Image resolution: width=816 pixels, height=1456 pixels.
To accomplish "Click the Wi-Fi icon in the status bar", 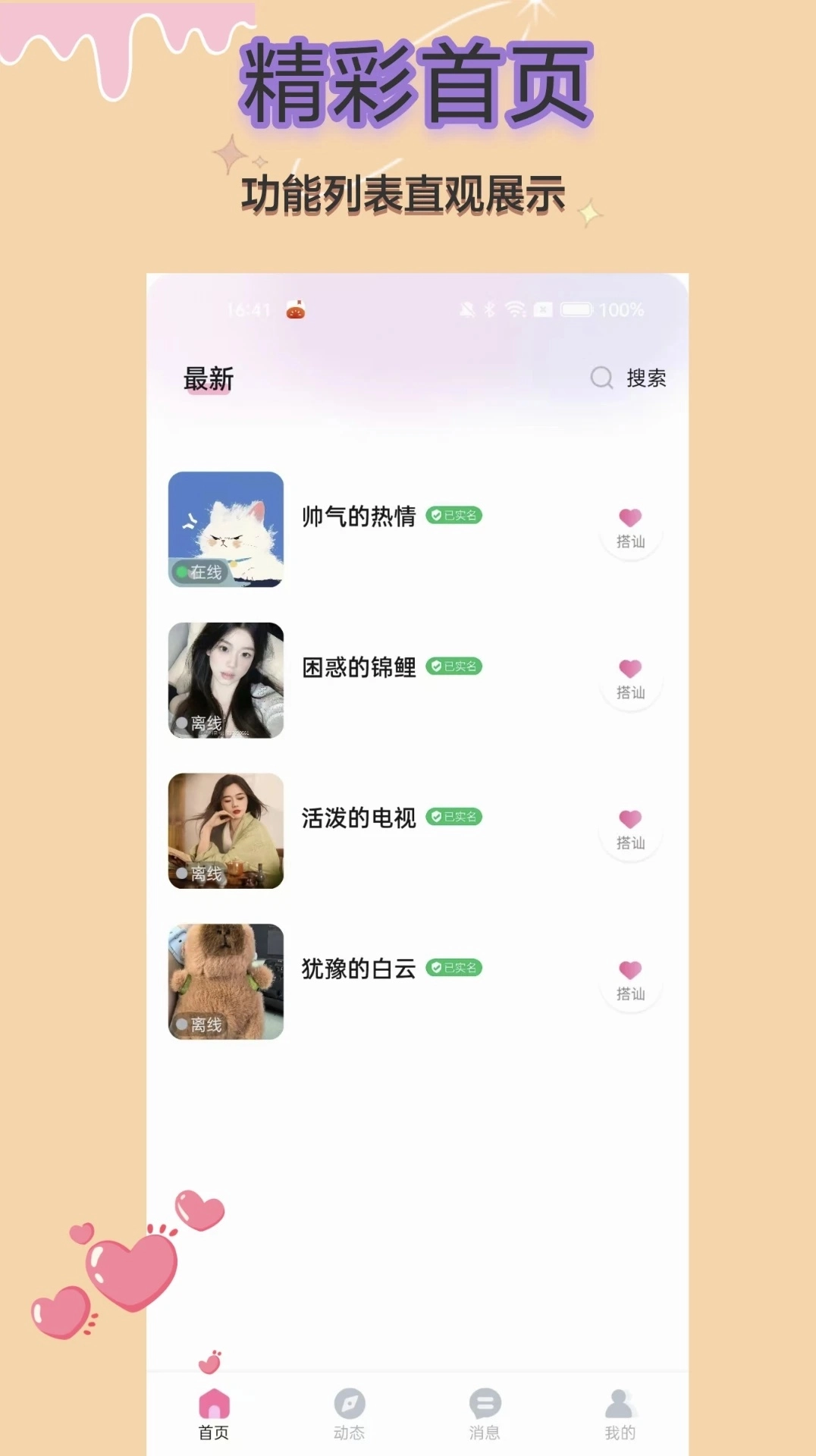I will 515,310.
